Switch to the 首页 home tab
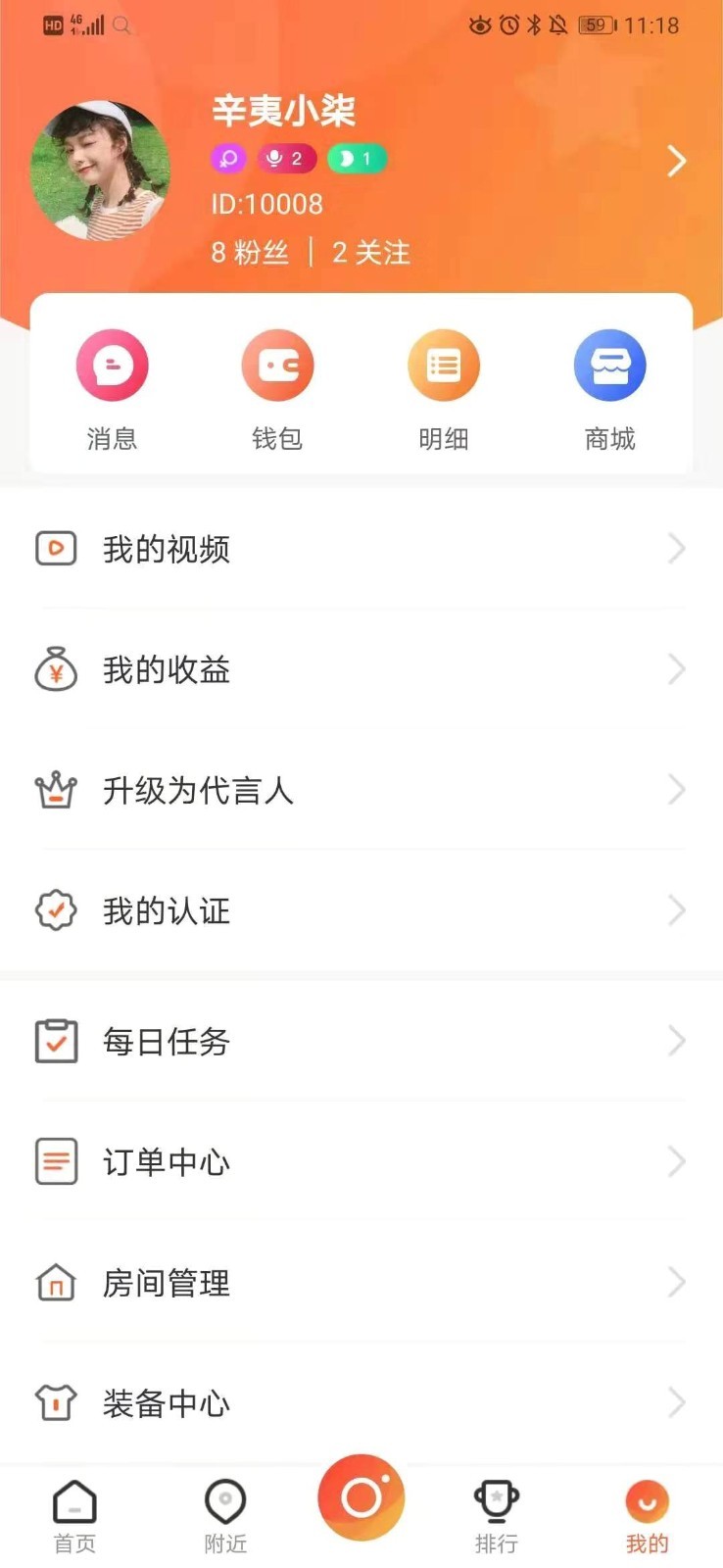Image resolution: width=723 pixels, height=1568 pixels. 74,1516
